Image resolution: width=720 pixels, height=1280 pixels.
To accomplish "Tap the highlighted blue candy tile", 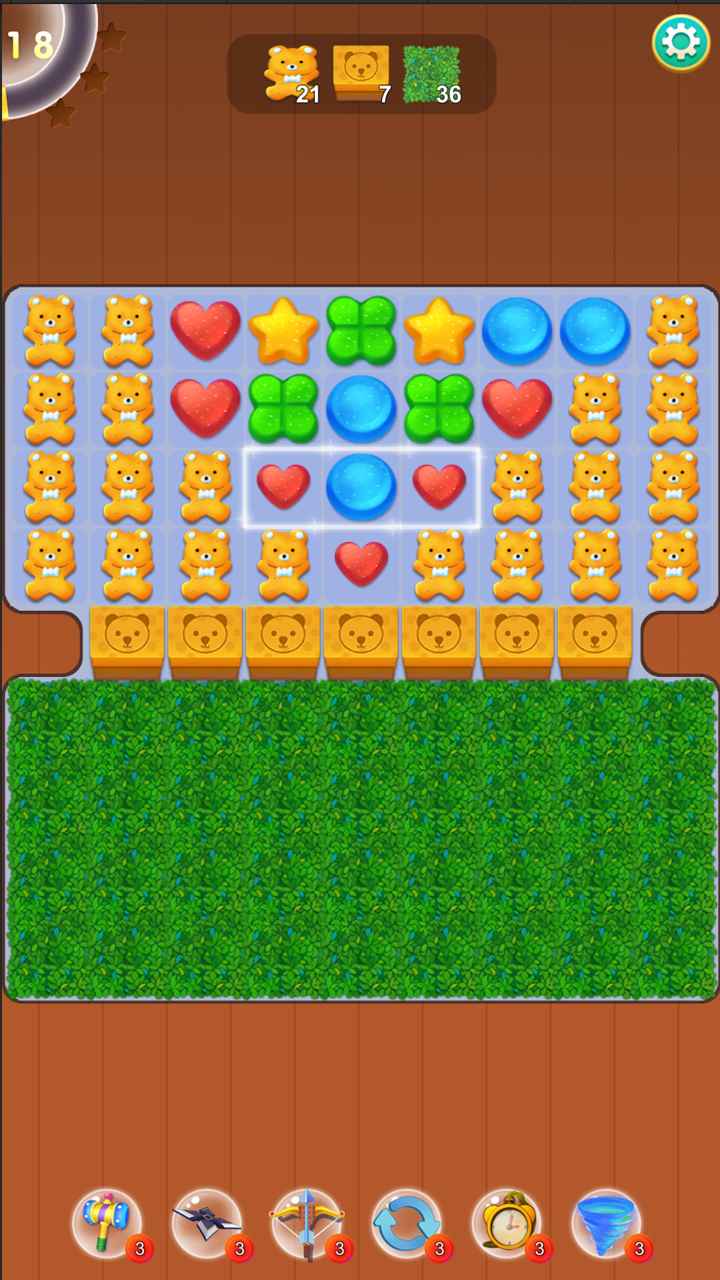I will [x=361, y=487].
